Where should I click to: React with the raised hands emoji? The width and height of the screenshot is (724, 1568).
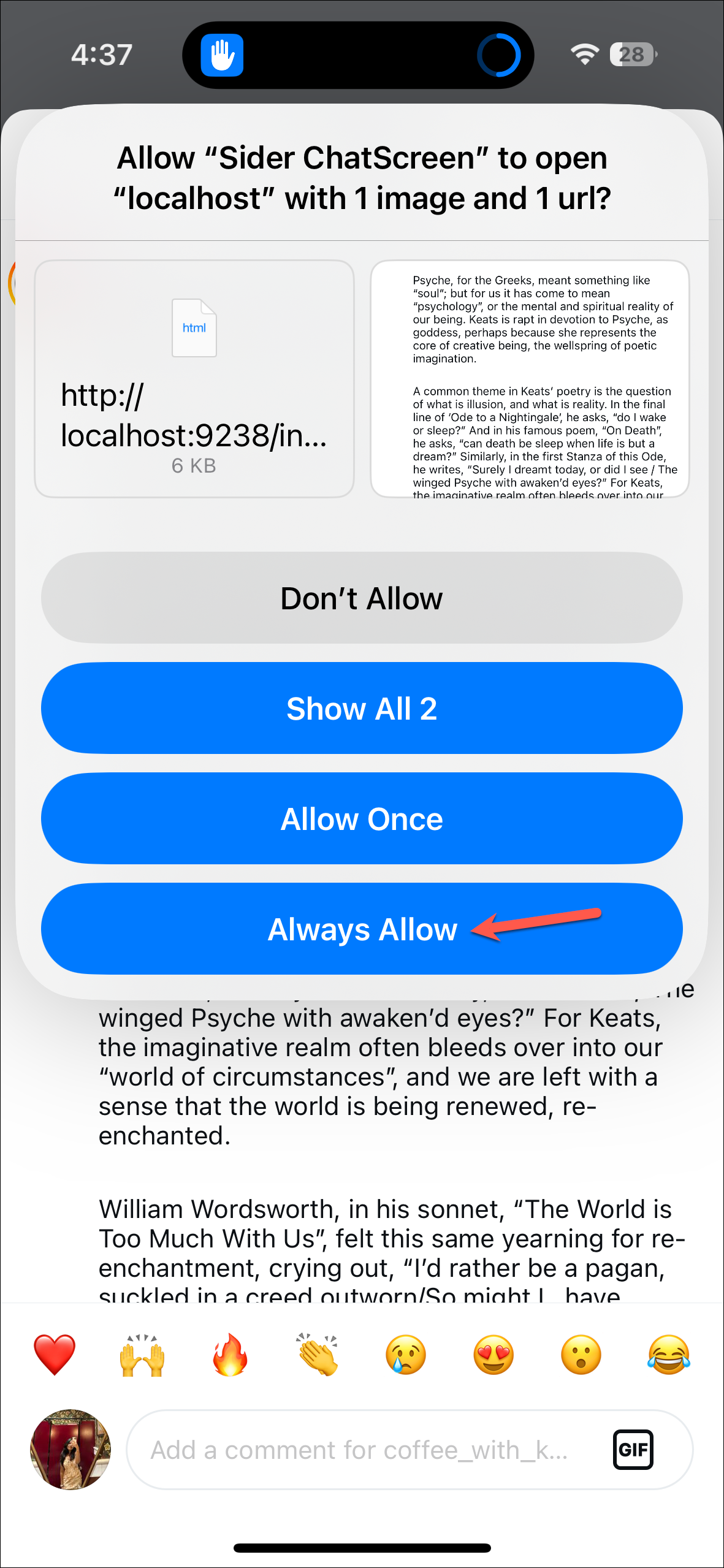142,1355
